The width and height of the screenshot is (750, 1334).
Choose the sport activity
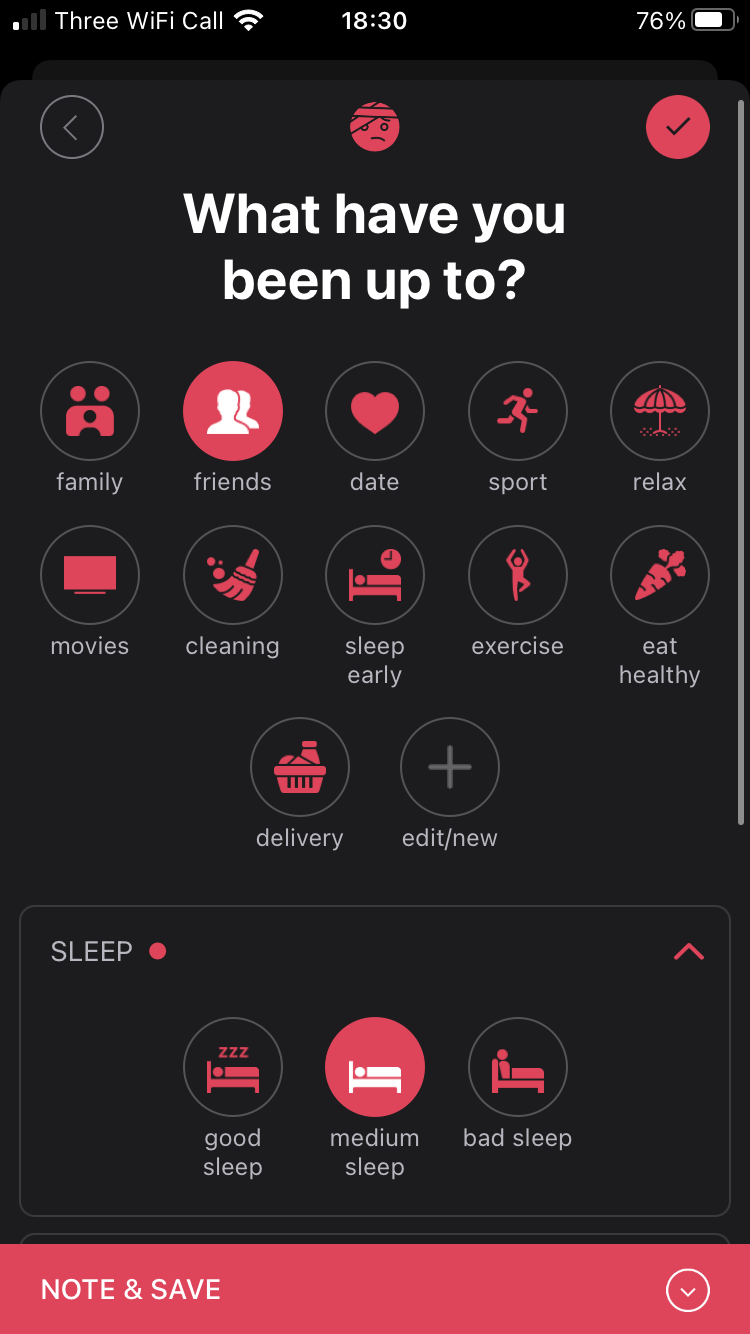pos(518,411)
